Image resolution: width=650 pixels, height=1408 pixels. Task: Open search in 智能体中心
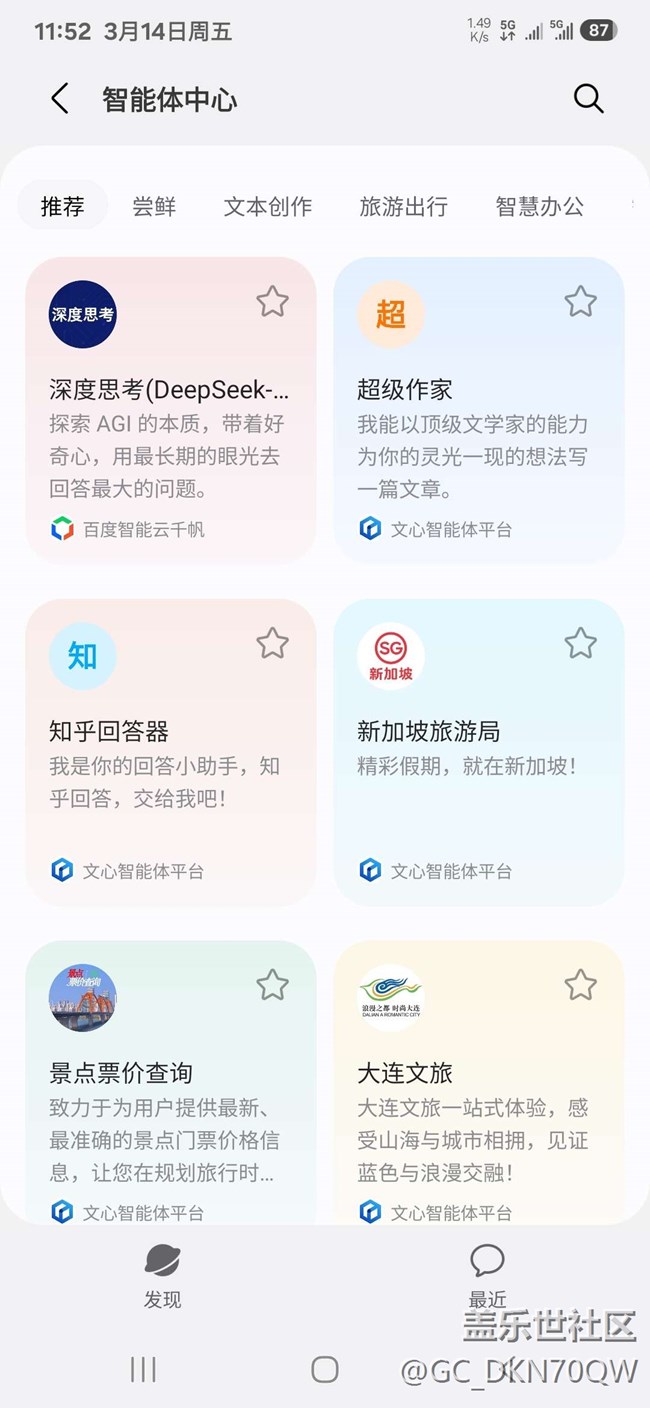[x=588, y=99]
